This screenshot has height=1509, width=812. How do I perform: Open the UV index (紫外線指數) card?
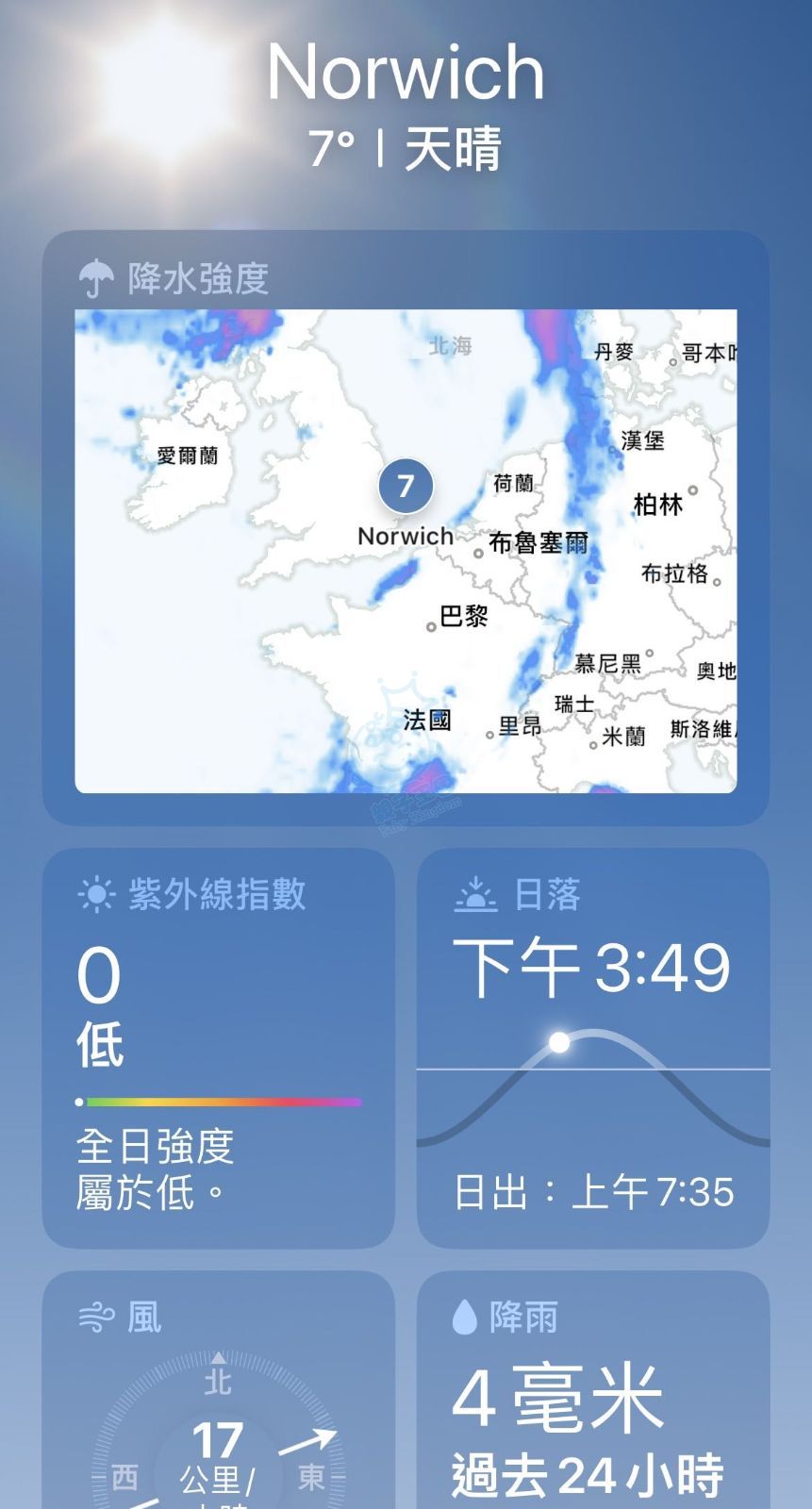218,1047
